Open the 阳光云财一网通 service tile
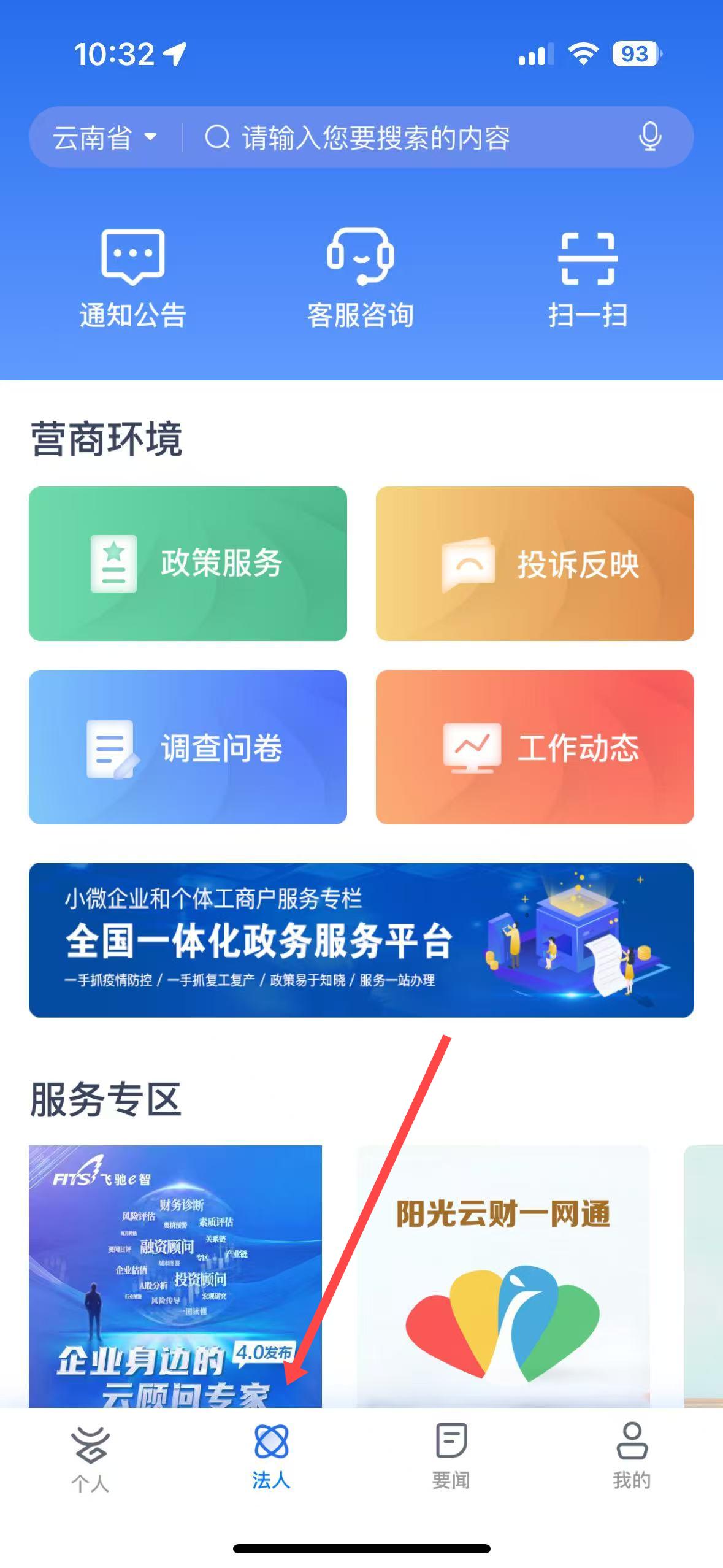The width and height of the screenshot is (723, 1568). [x=503, y=1275]
